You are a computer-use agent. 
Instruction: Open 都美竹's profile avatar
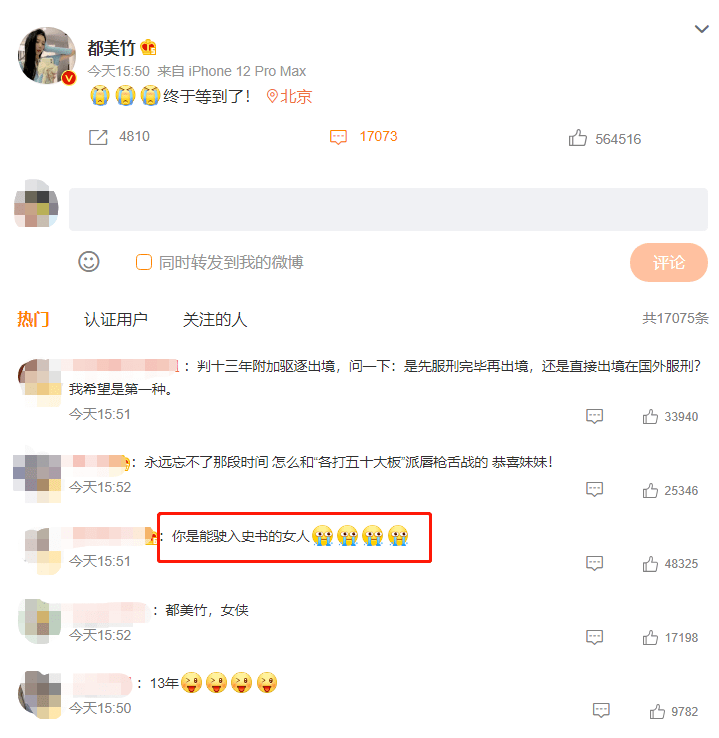(x=47, y=56)
